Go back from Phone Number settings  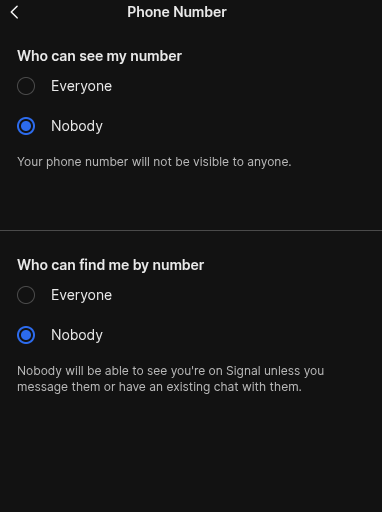coord(14,13)
